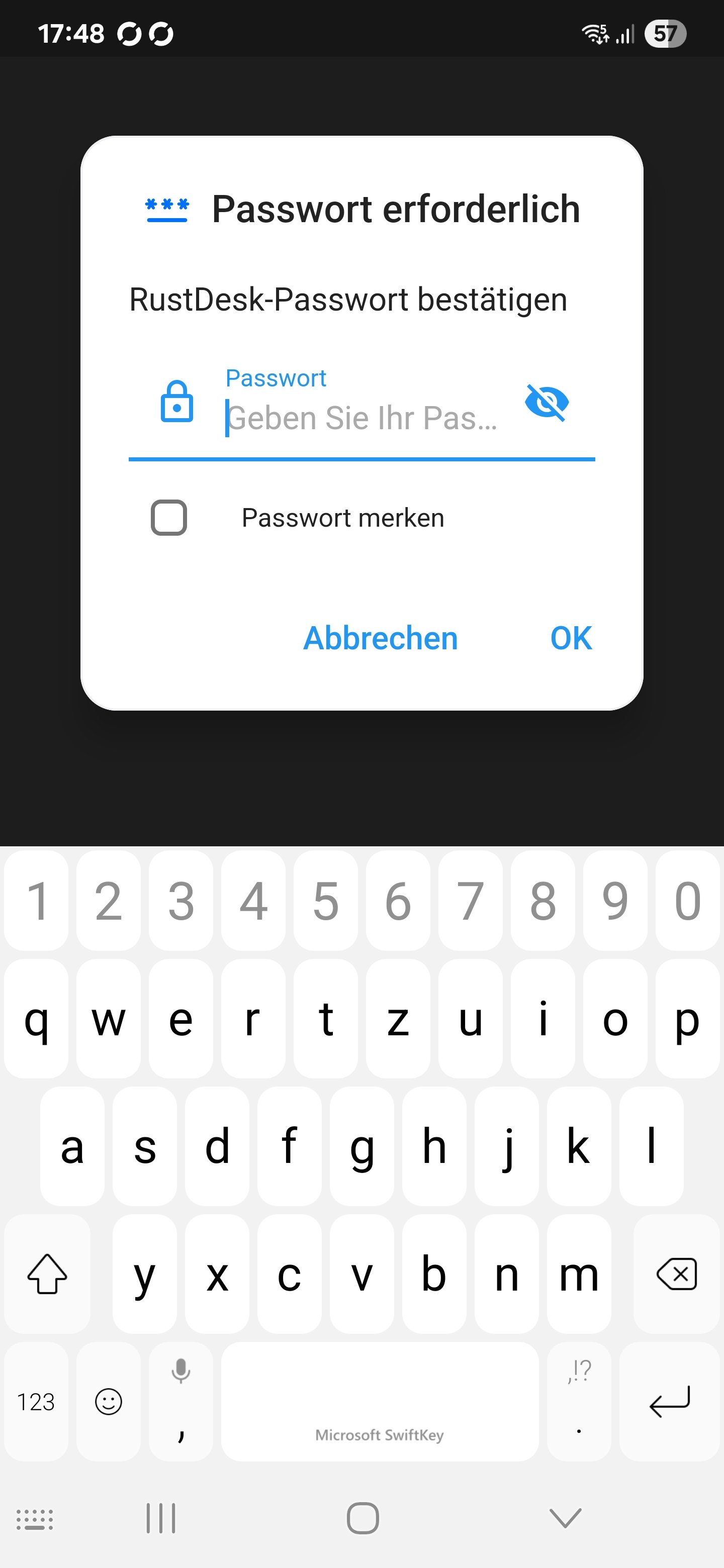The height and width of the screenshot is (1568, 724).
Task: Hide the keyboard with down arrow
Action: pos(565,1518)
